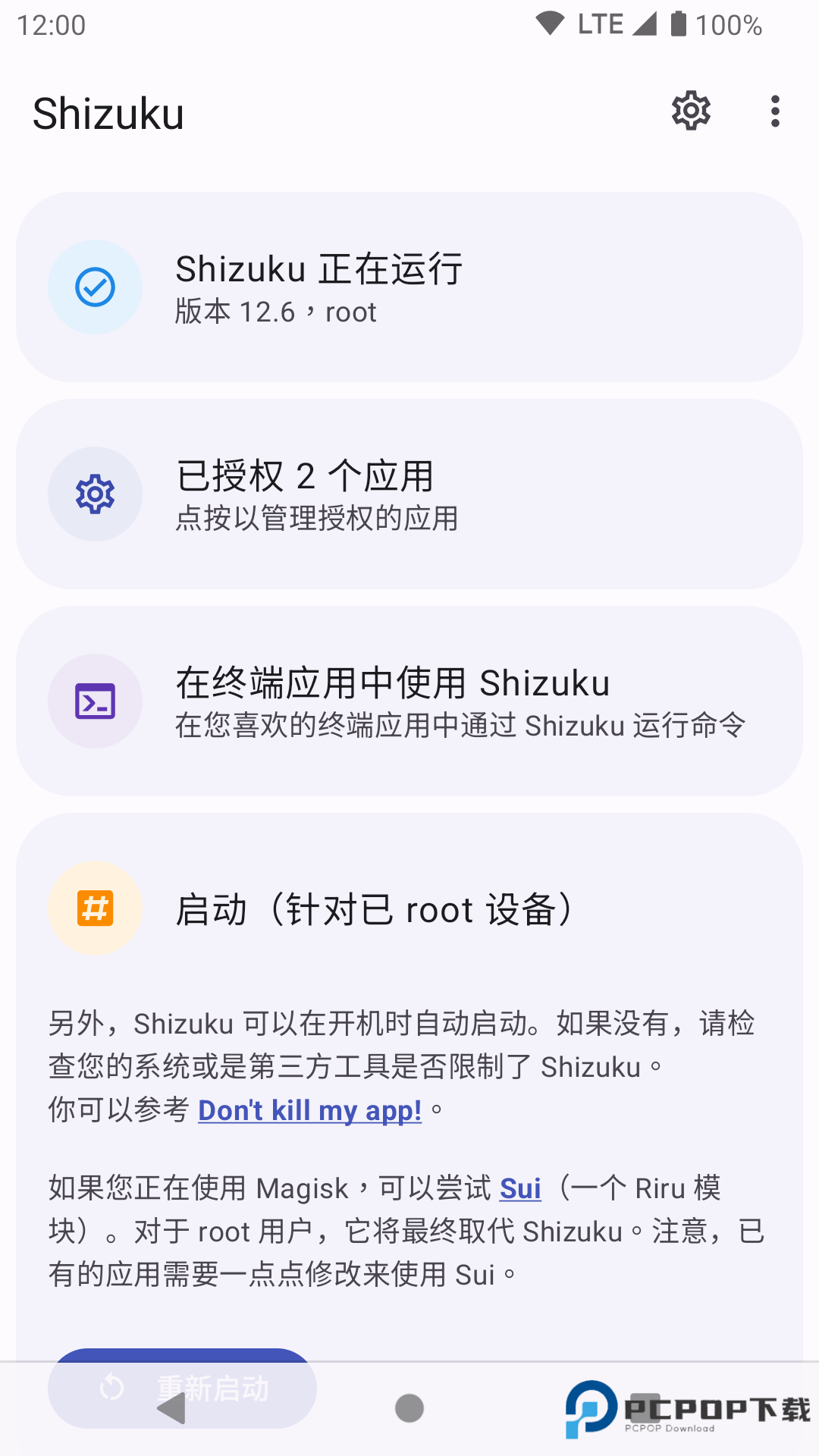This screenshot has height=1456, width=819.
Task: Open the 已授权 2 个应用 management card
Action: click(409, 494)
